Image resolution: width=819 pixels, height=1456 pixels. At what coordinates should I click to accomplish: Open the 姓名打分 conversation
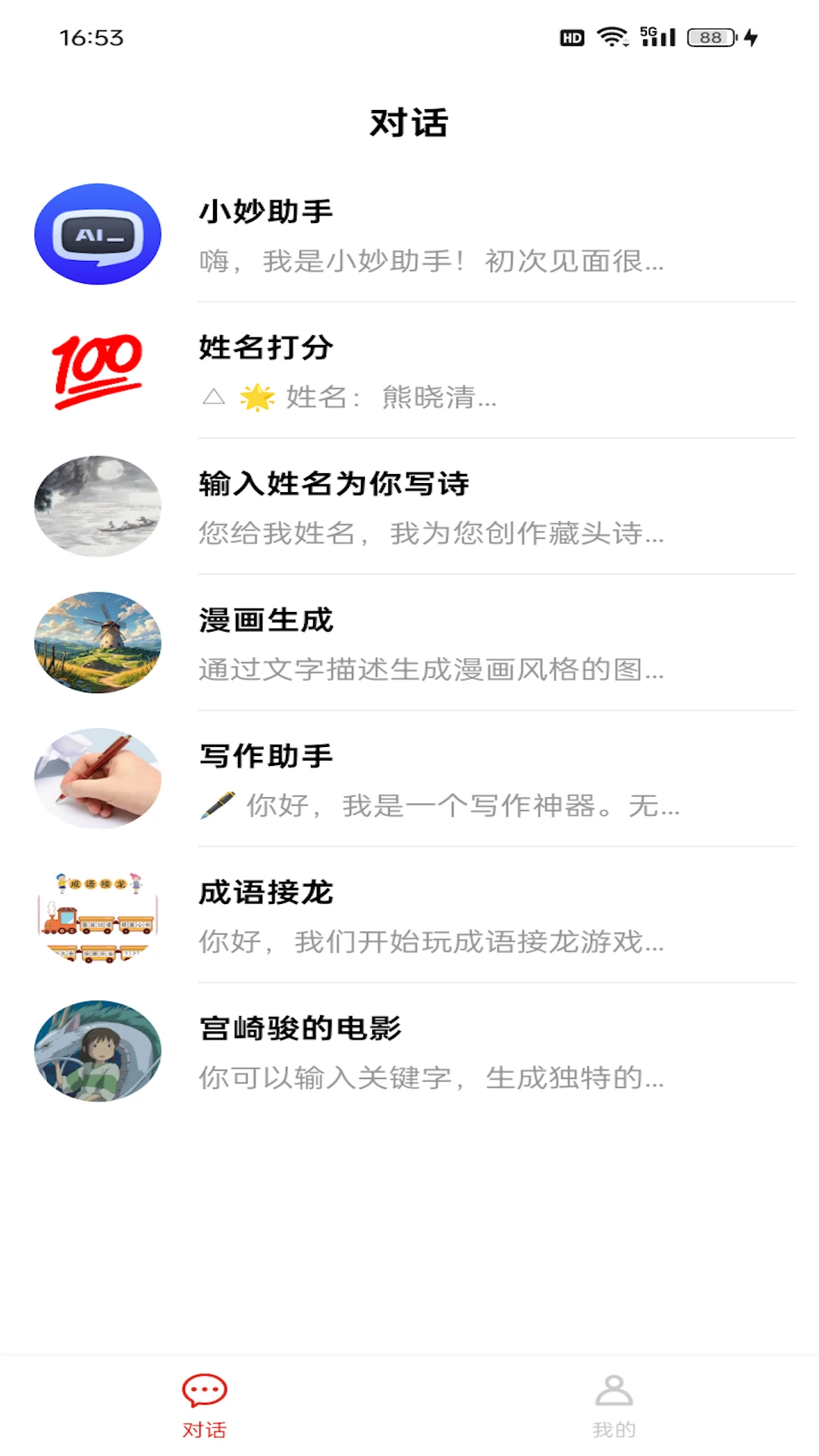tap(425, 372)
